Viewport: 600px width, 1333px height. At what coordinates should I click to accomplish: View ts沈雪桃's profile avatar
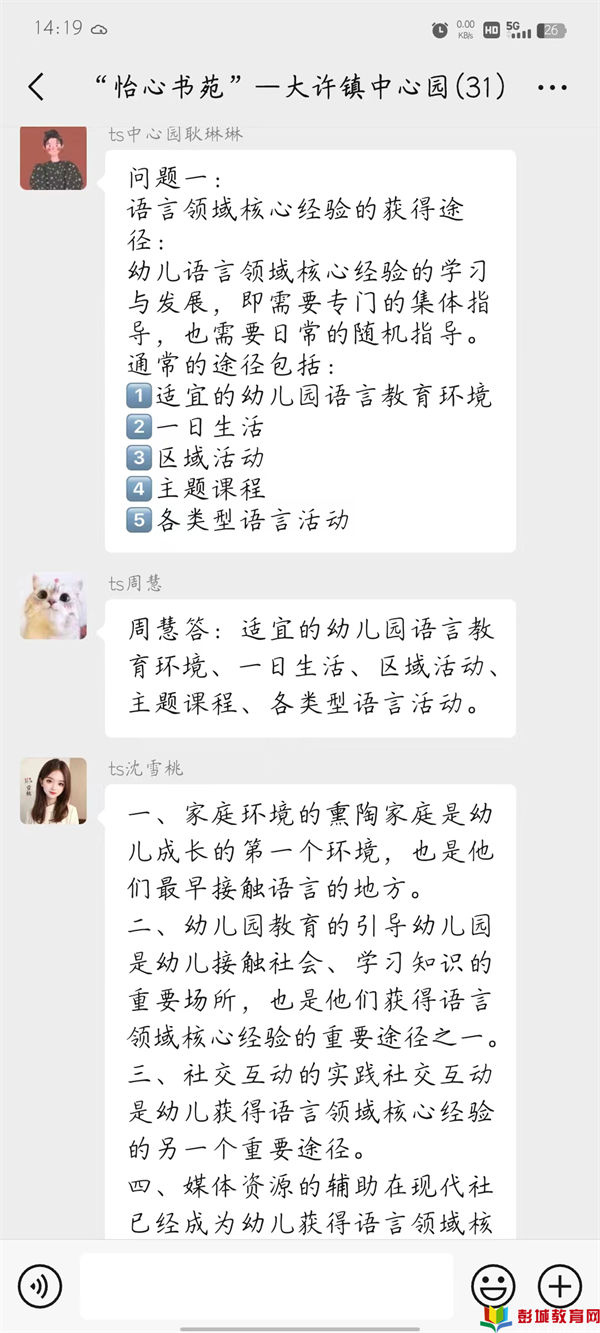pos(53,791)
